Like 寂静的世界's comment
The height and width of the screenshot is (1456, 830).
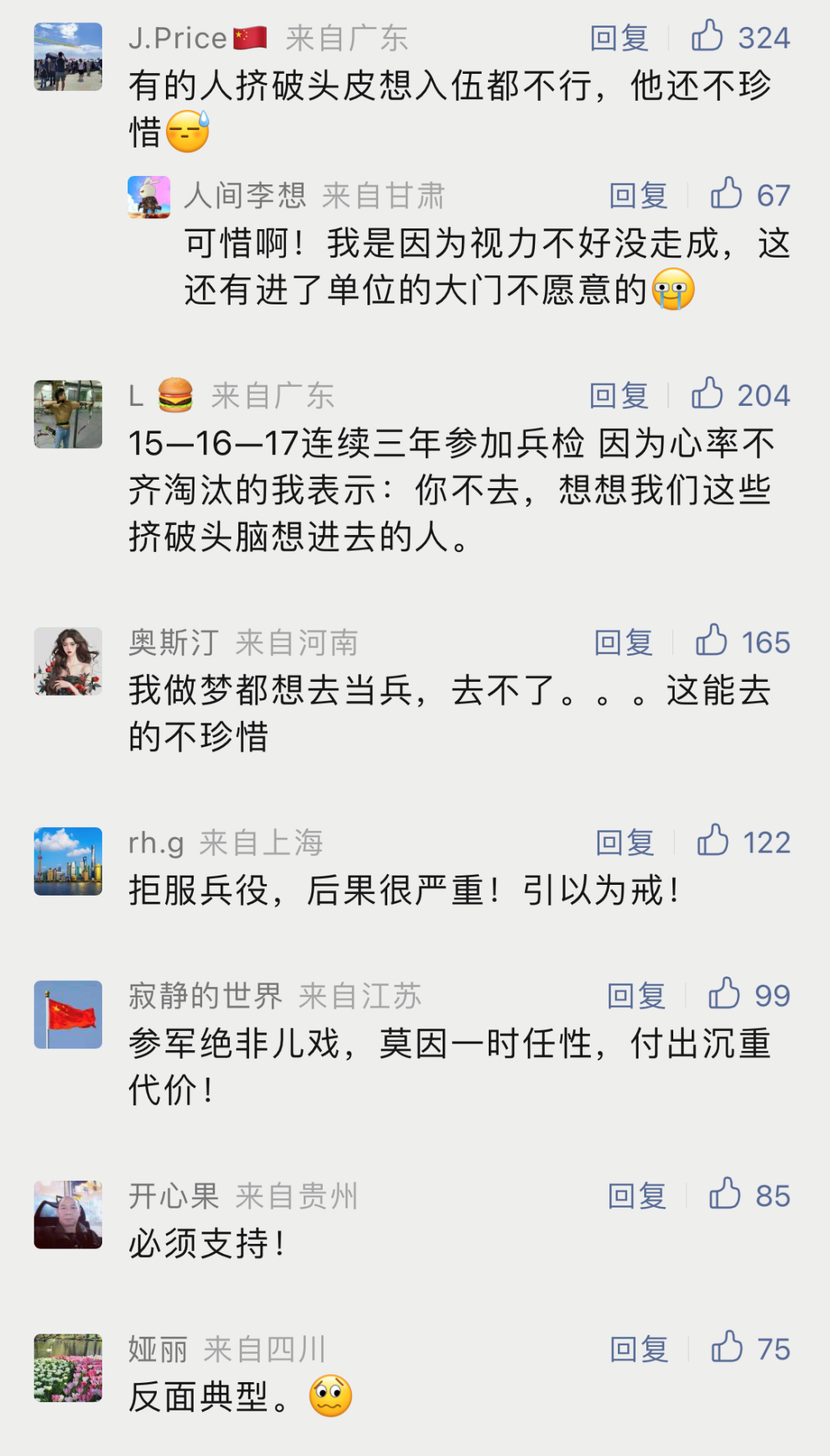click(725, 994)
